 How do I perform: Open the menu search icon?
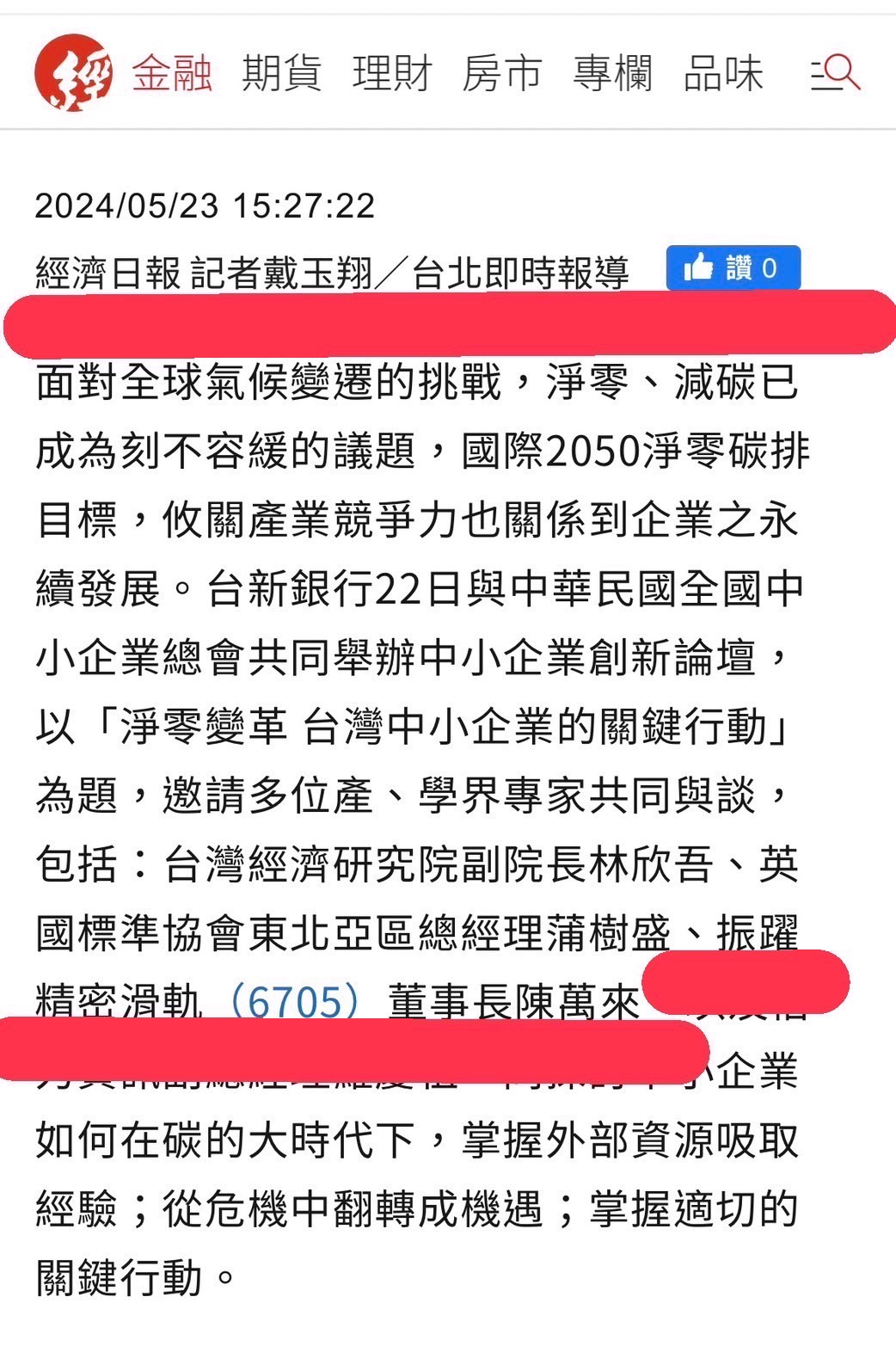point(836,73)
